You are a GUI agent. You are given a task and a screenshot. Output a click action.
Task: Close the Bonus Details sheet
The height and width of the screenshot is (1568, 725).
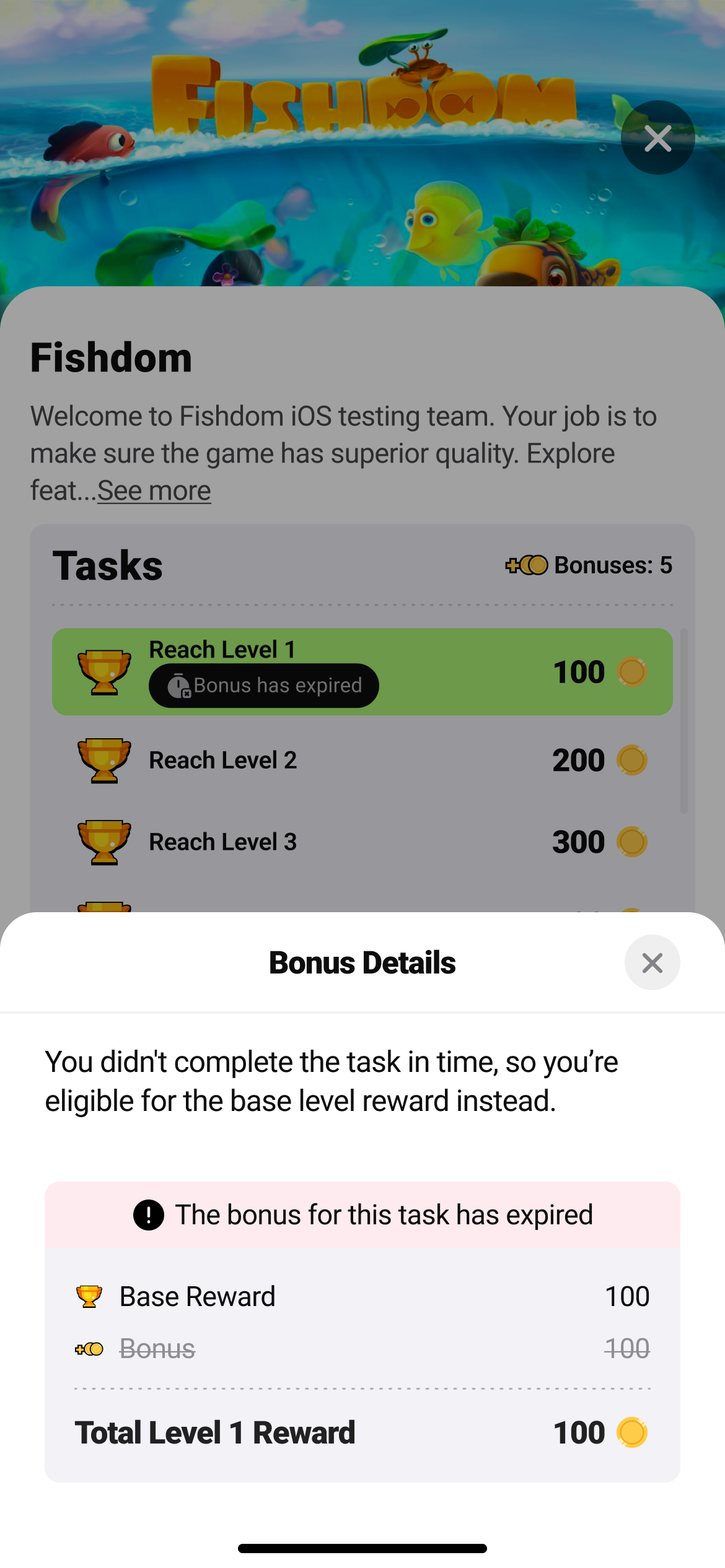coord(652,962)
